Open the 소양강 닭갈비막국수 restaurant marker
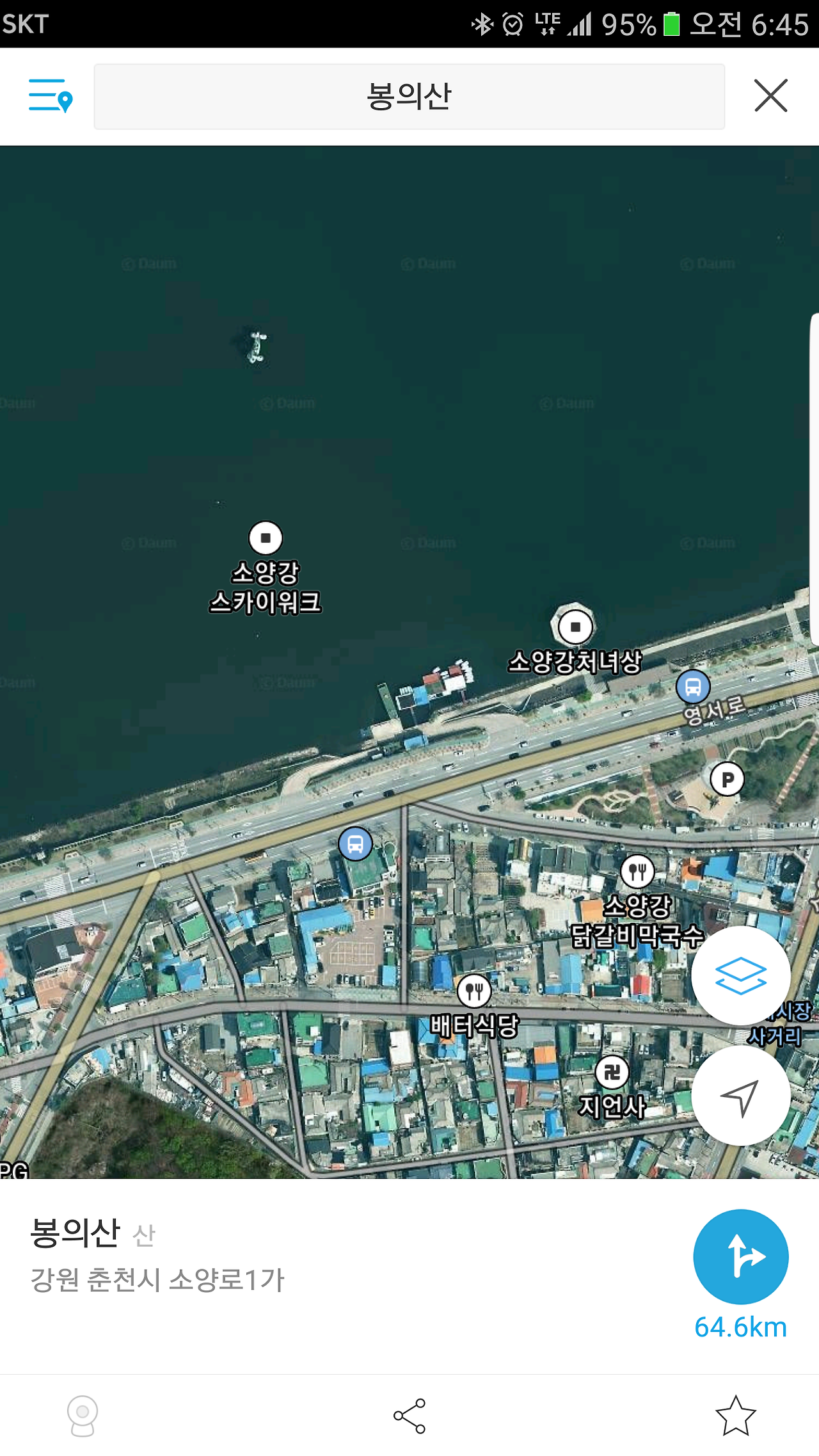The width and height of the screenshot is (819, 1456). (637, 871)
